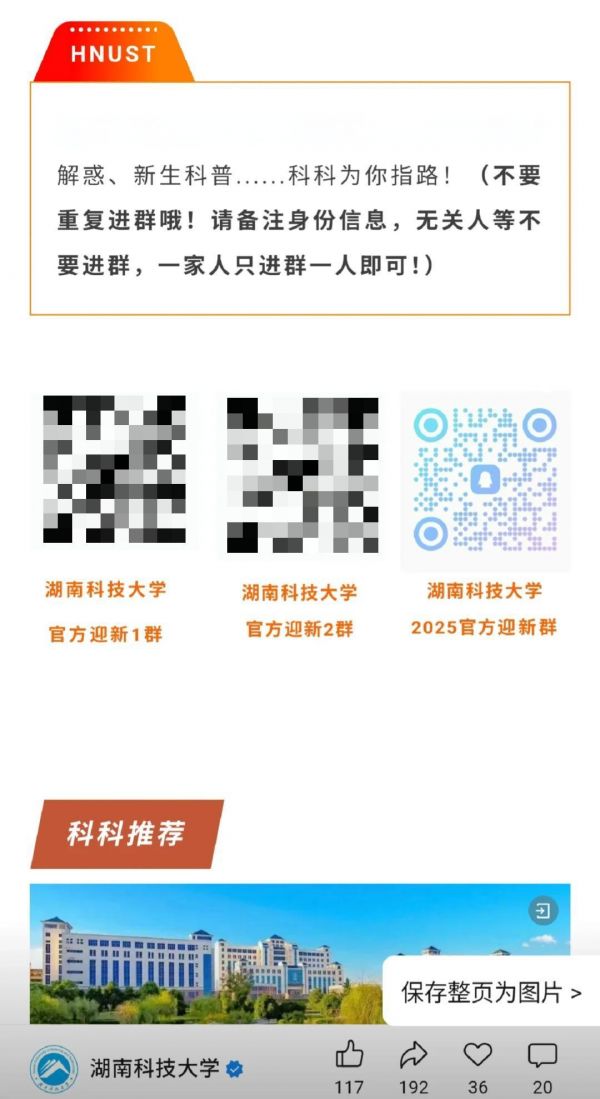Open 湖南科技大学 account profile
600x1099 pixels.
coord(155,1067)
